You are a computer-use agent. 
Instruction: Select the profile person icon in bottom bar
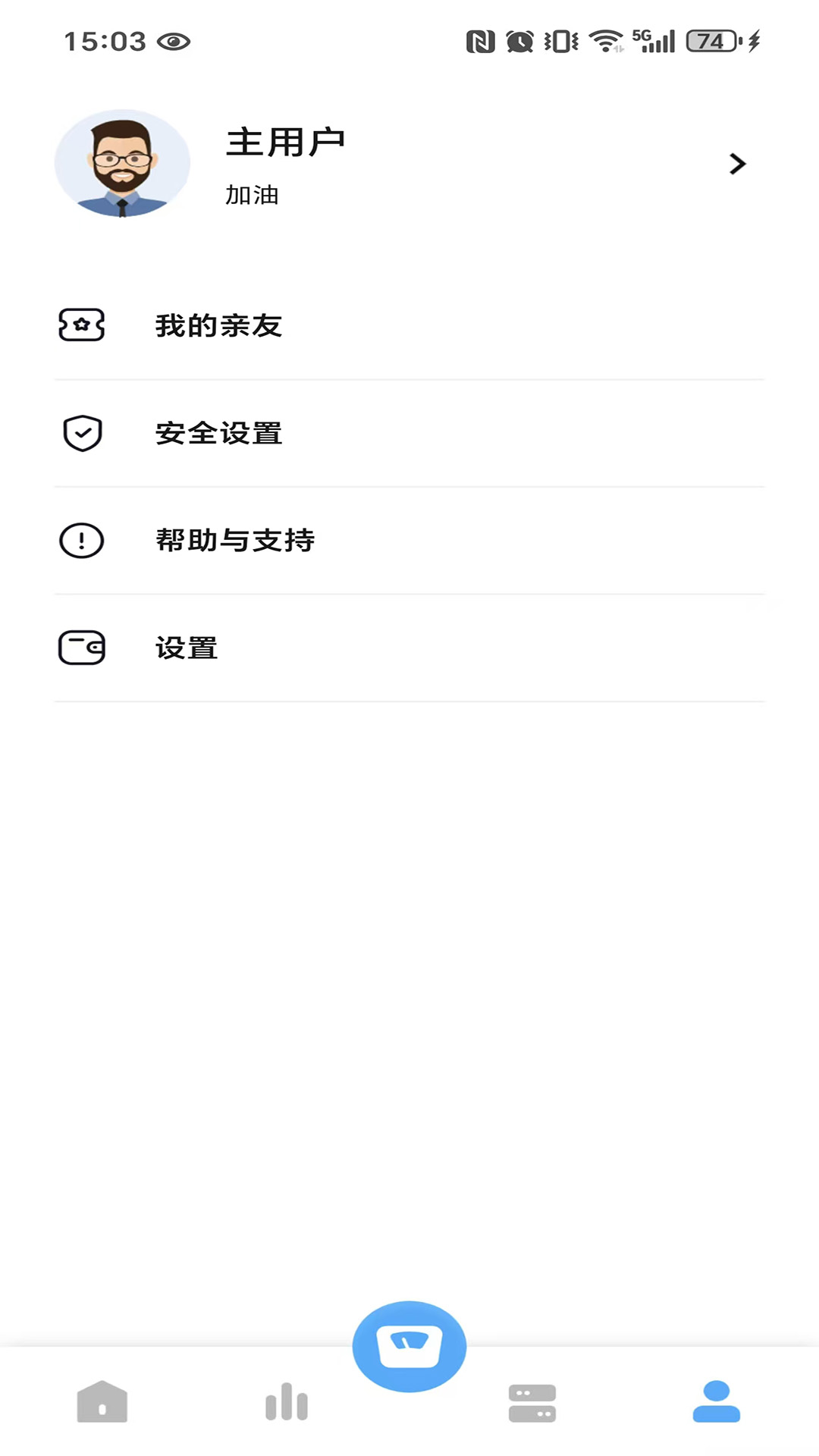pyautogui.click(x=716, y=1401)
